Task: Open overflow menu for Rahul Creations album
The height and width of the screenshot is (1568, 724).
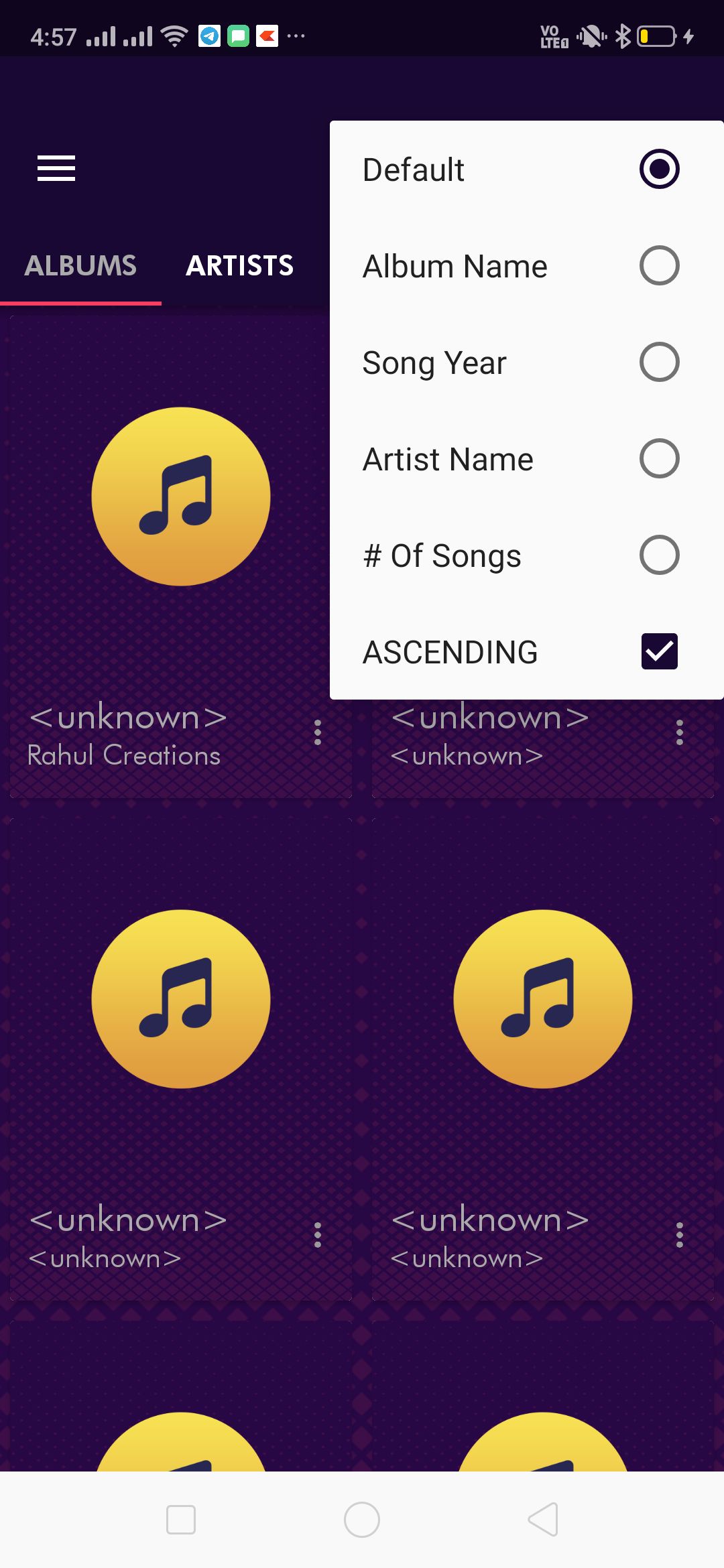Action: (x=318, y=732)
